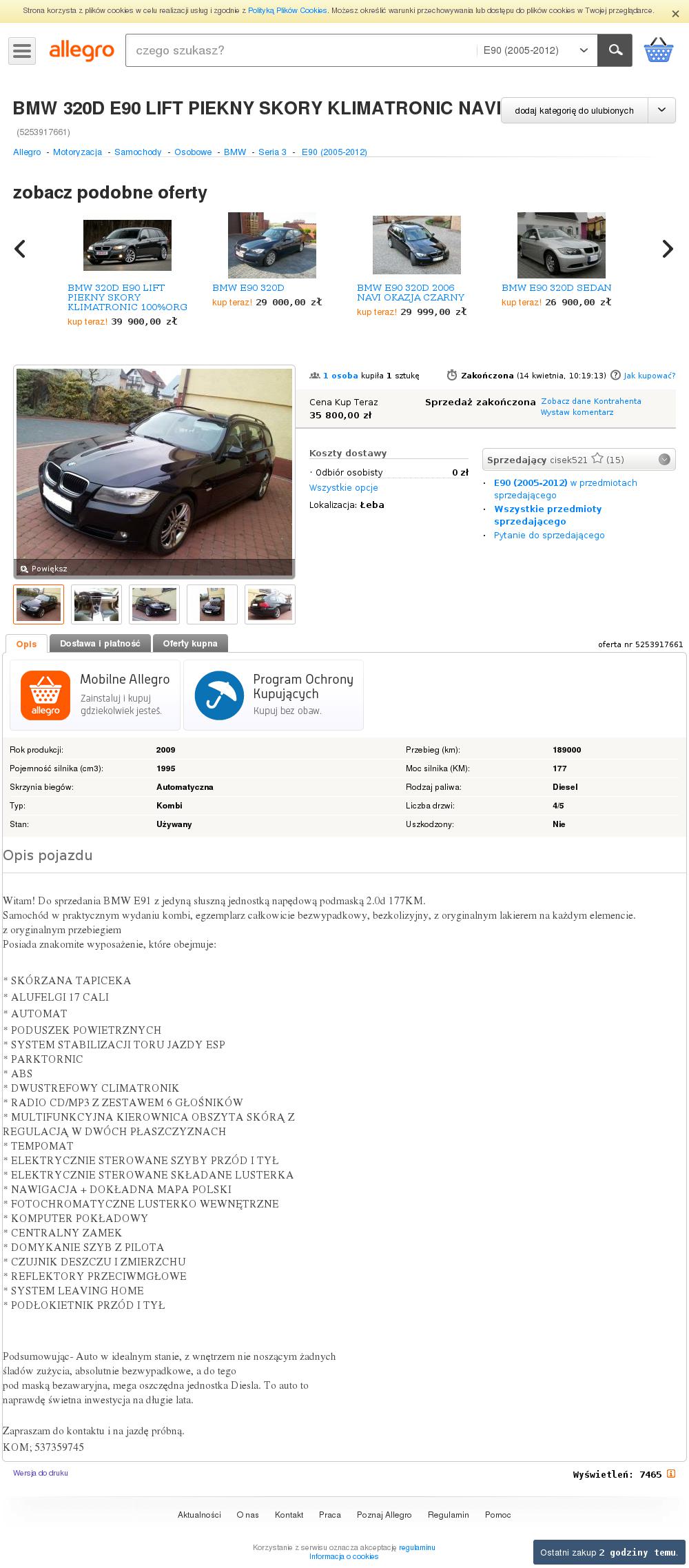Image resolution: width=689 pixels, height=1568 pixels.
Task: Open BMW E90 320D 2006 NAVI OKAZJA offer
Action: tap(411, 292)
